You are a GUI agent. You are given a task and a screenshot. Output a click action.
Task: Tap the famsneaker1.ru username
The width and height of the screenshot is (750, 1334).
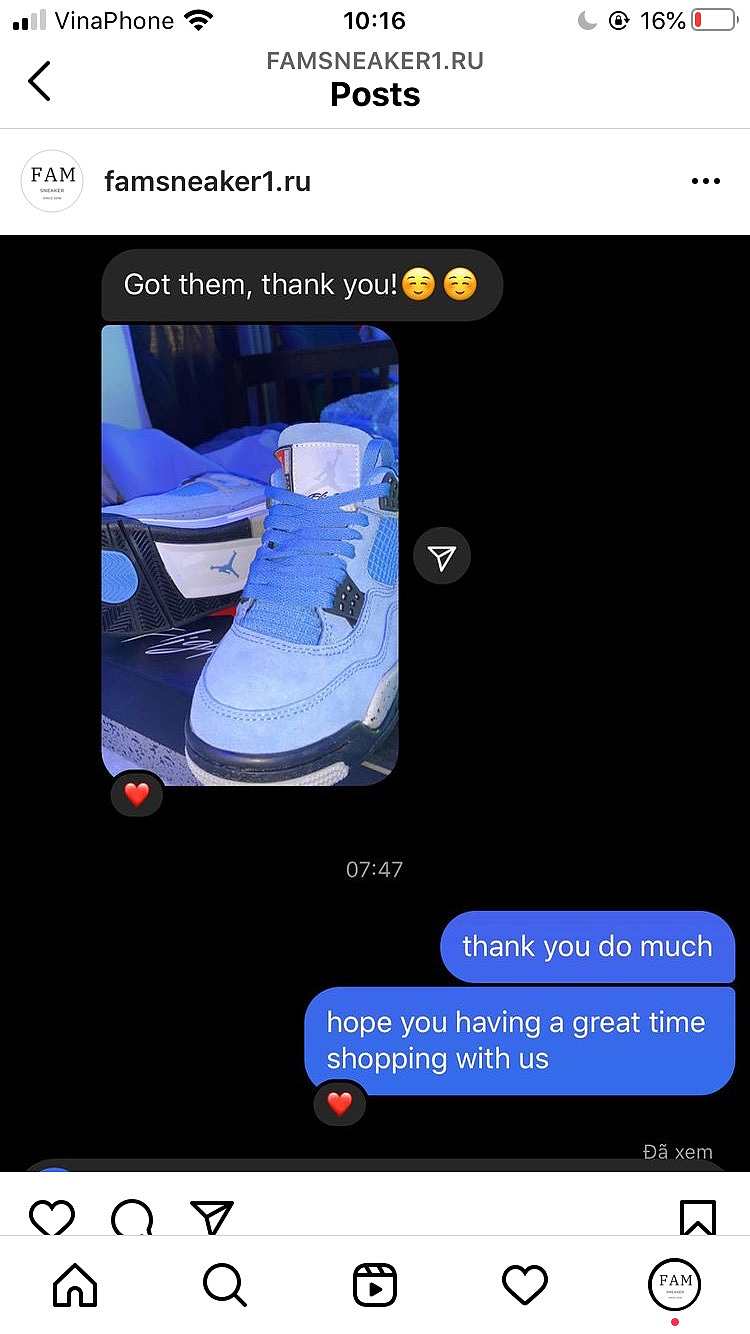[207, 182]
